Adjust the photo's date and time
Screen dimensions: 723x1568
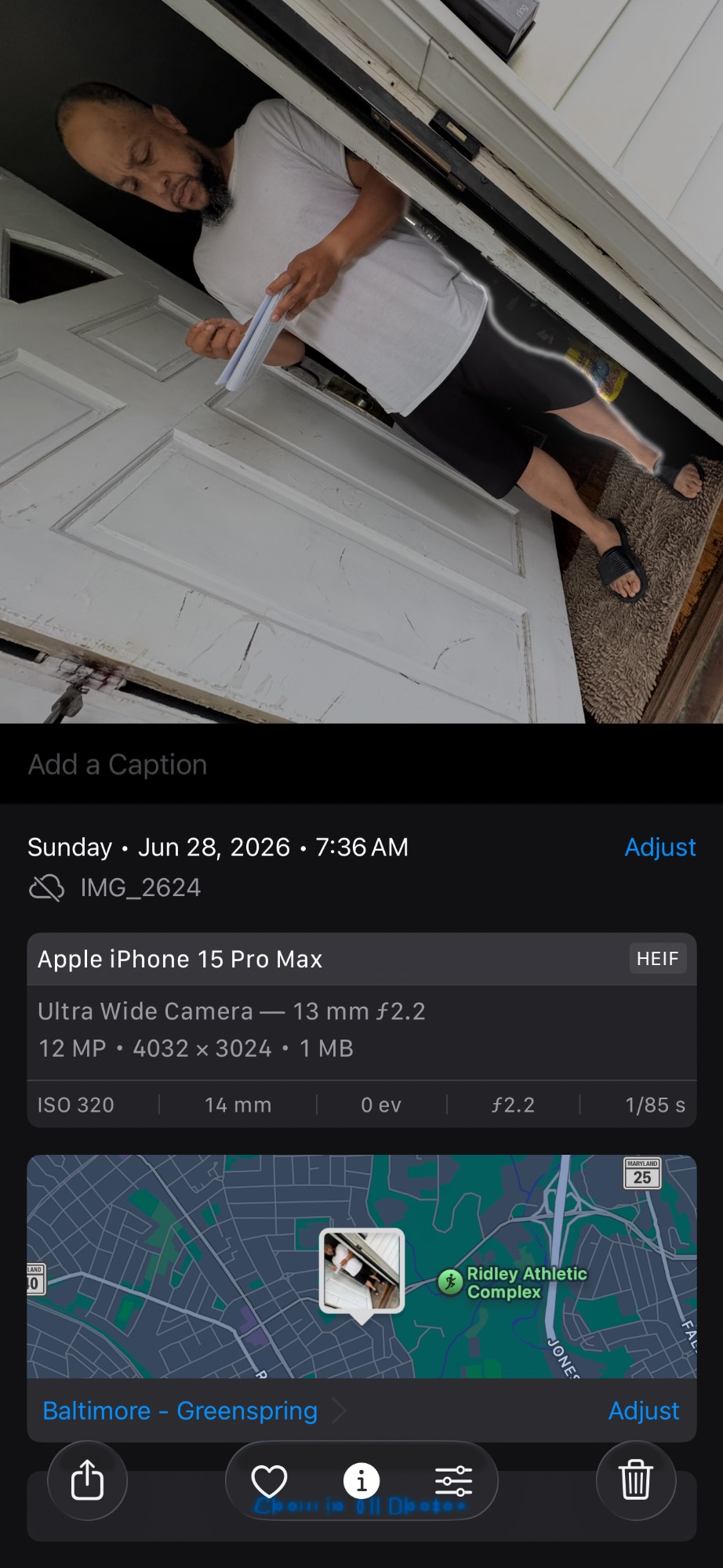[x=660, y=848]
